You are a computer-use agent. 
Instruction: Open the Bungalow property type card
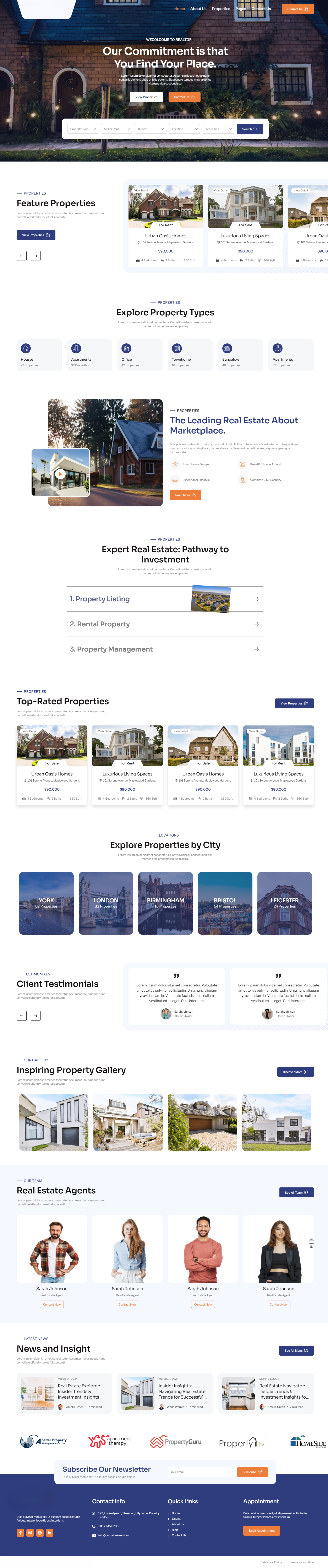[x=240, y=355]
